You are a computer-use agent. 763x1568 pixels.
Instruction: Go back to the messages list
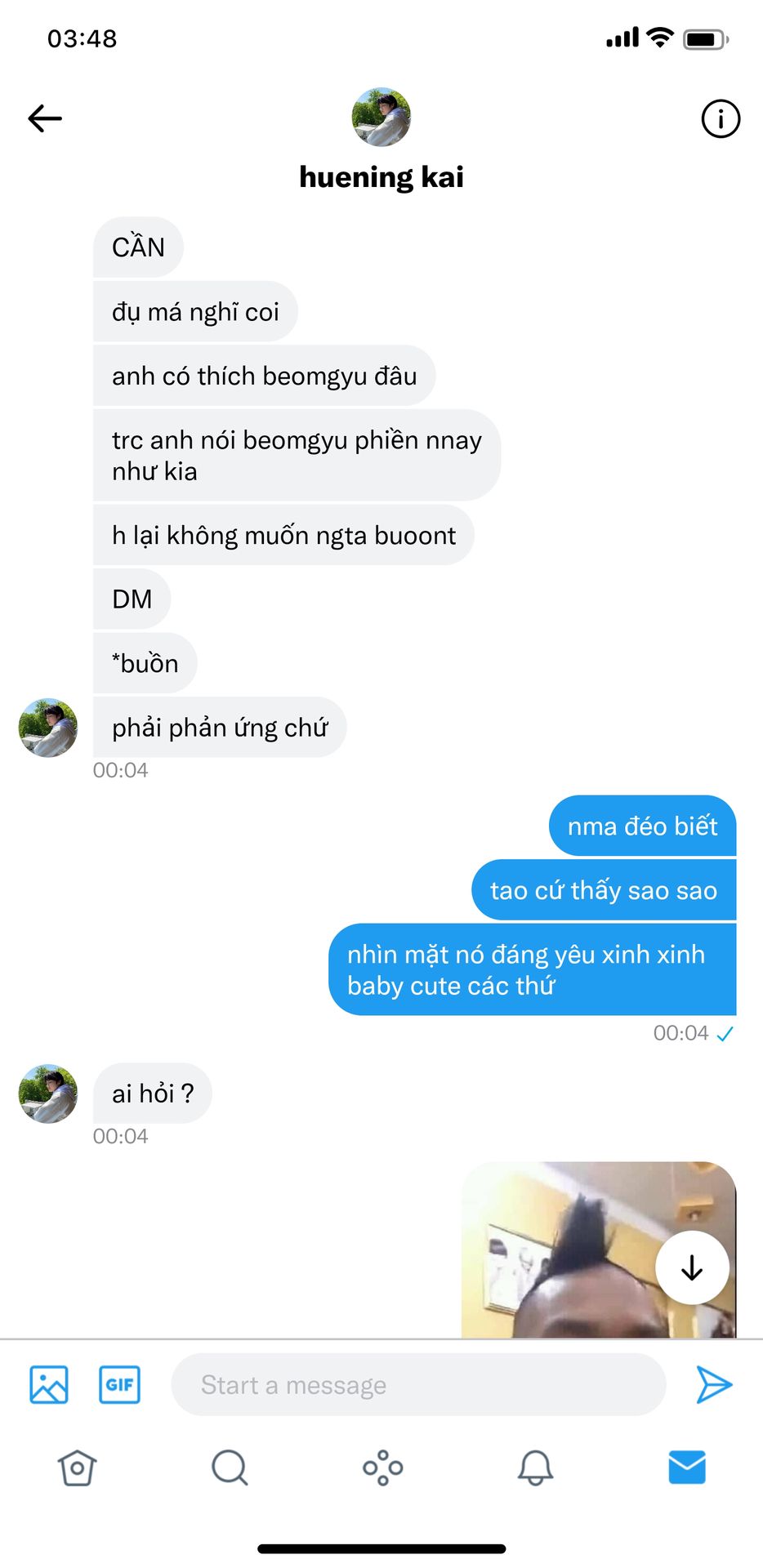pos(45,118)
